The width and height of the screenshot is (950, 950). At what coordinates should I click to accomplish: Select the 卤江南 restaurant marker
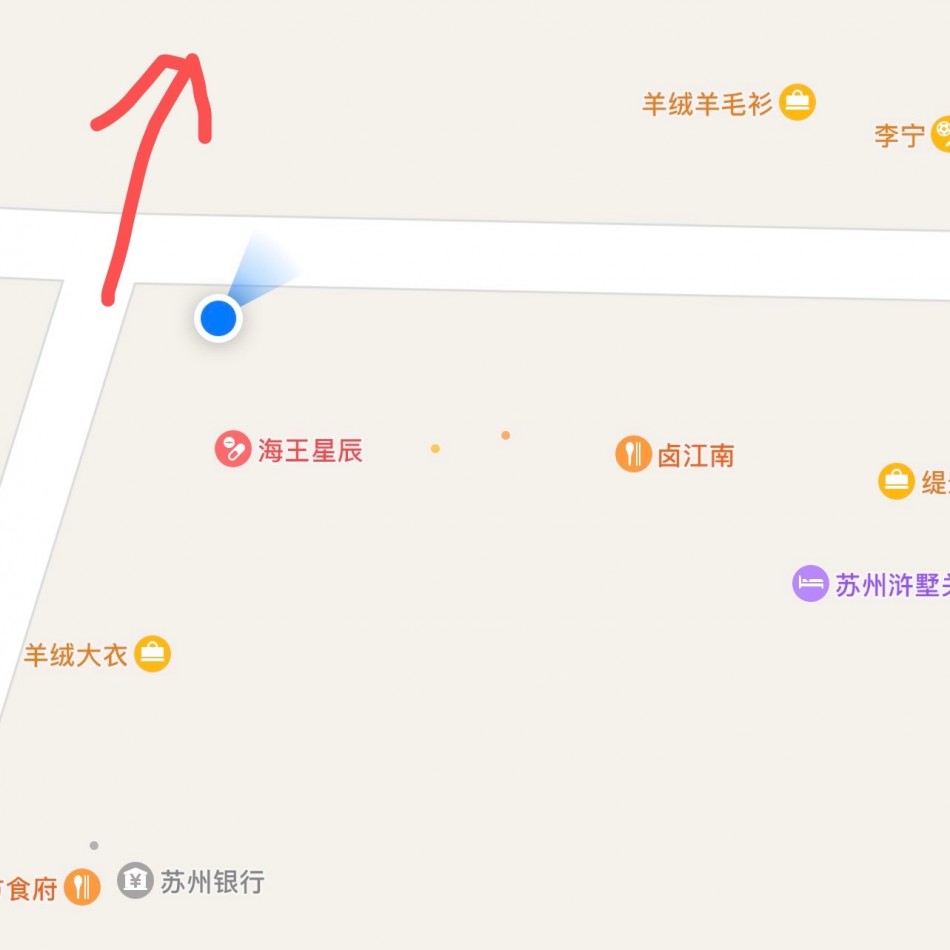tap(633, 455)
